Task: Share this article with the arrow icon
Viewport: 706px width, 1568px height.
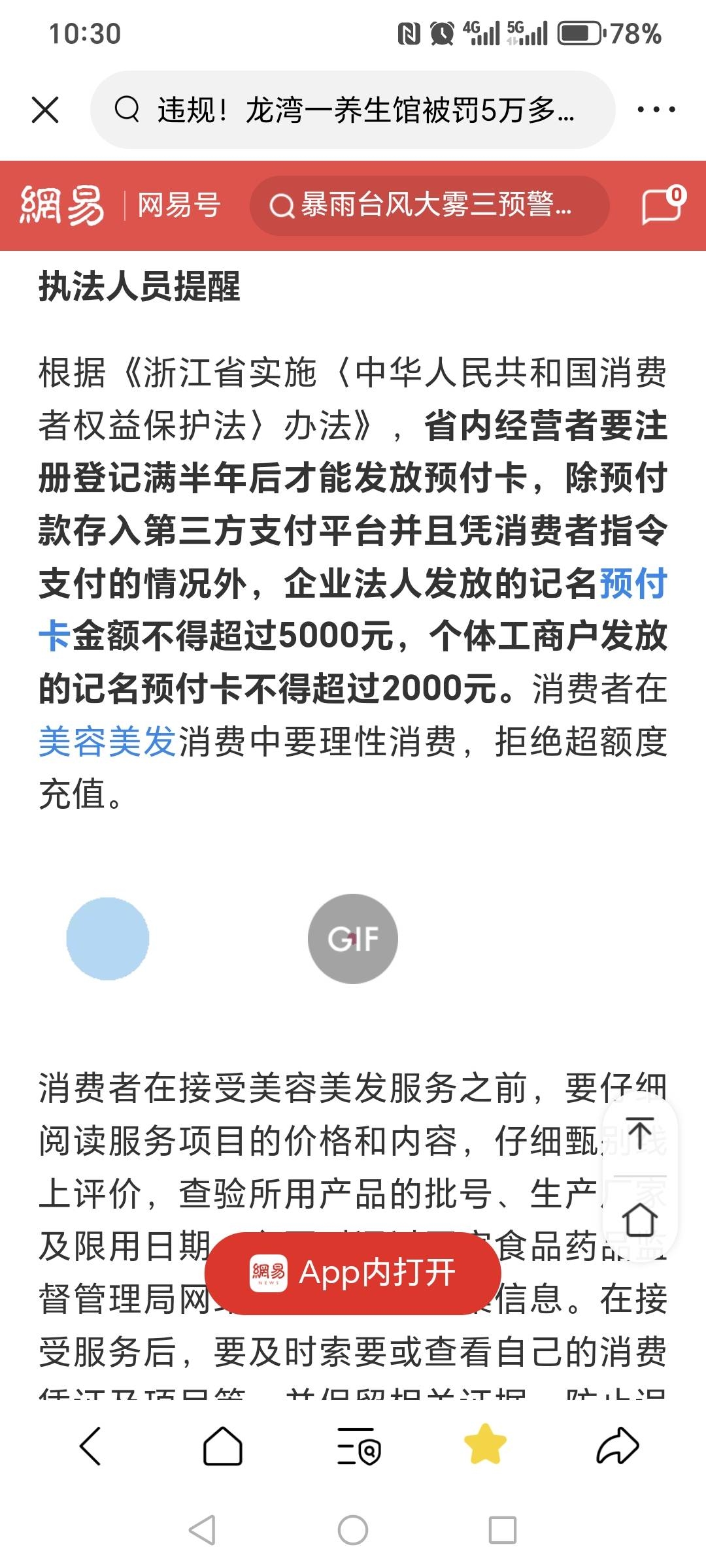Action: pyautogui.click(x=618, y=1446)
